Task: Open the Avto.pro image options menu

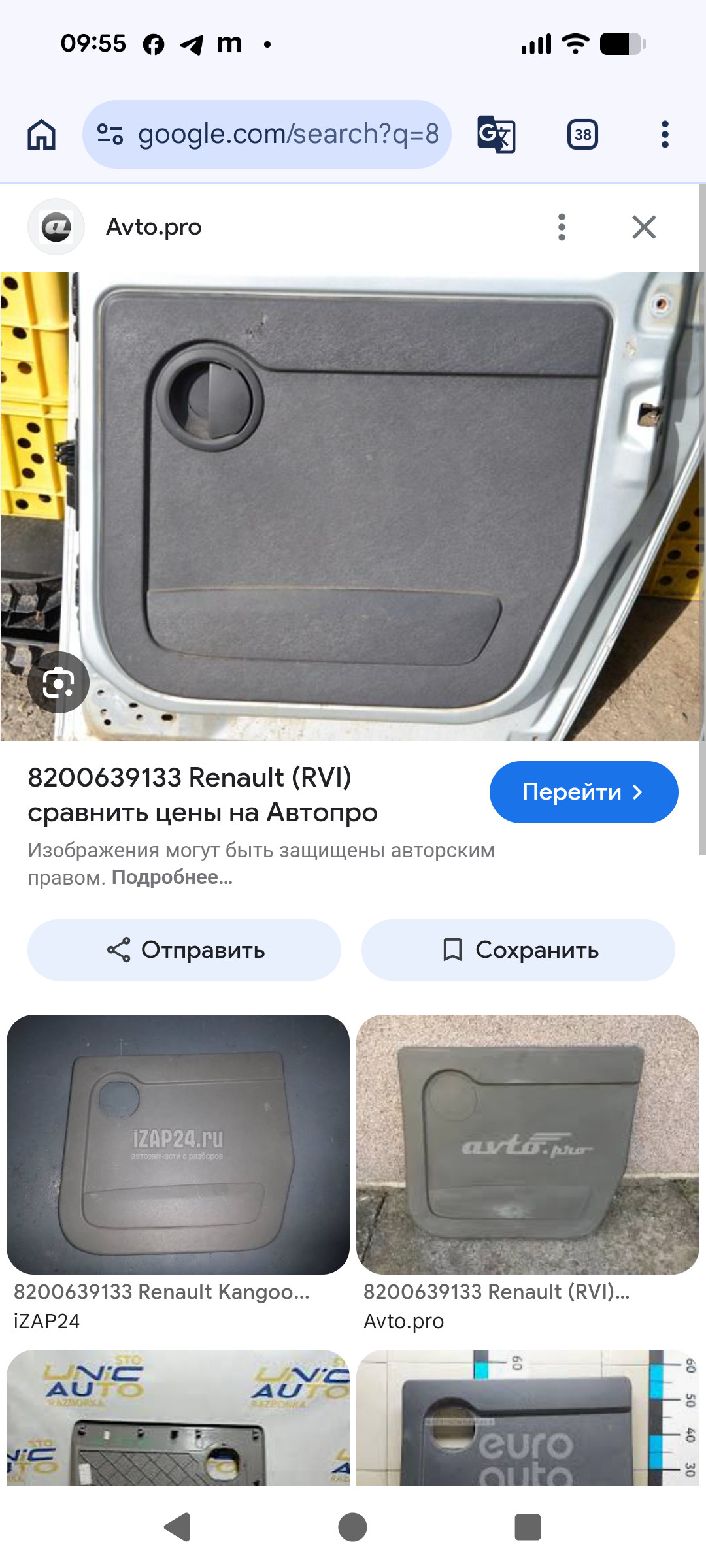Action: point(562,227)
